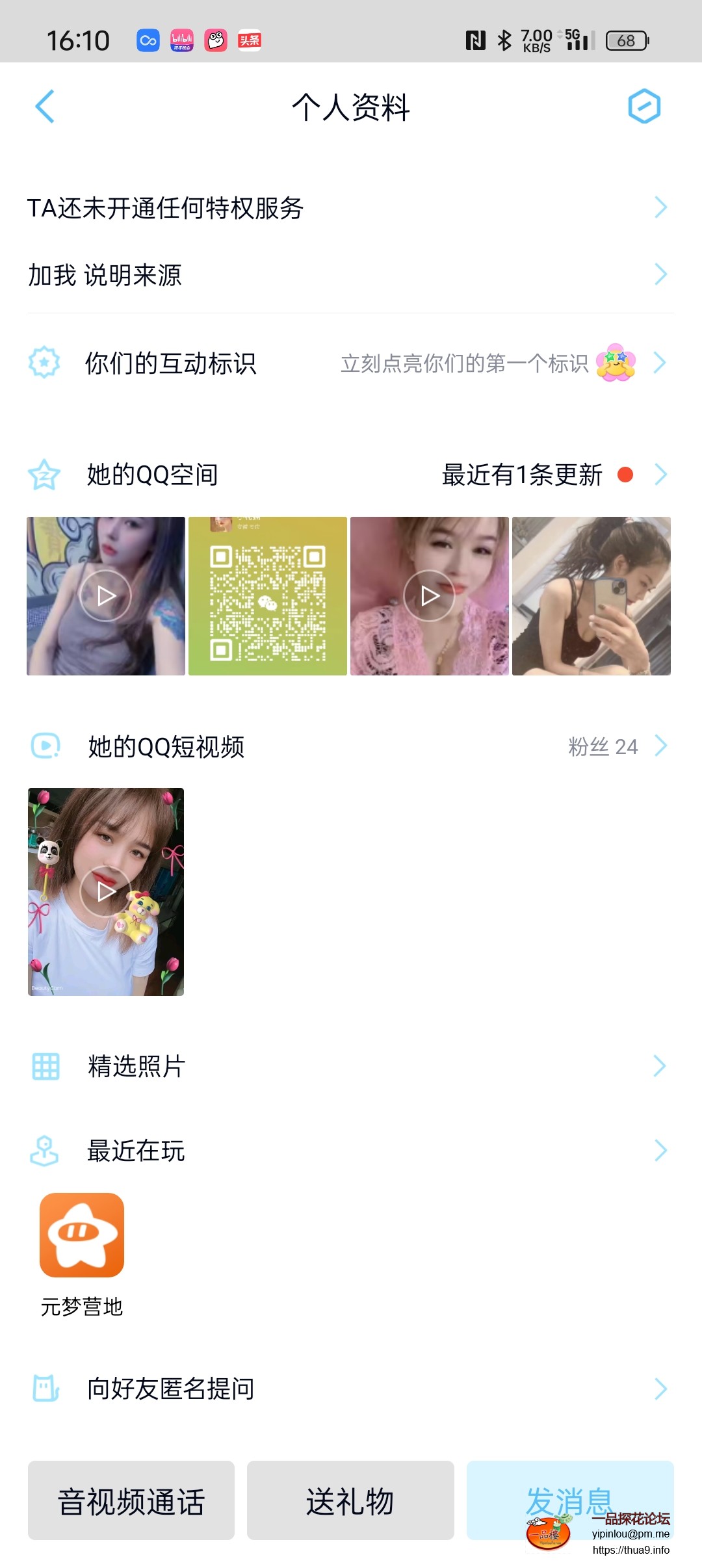
Task: Open the interactive badge (互动标识) settings icon
Action: point(43,364)
